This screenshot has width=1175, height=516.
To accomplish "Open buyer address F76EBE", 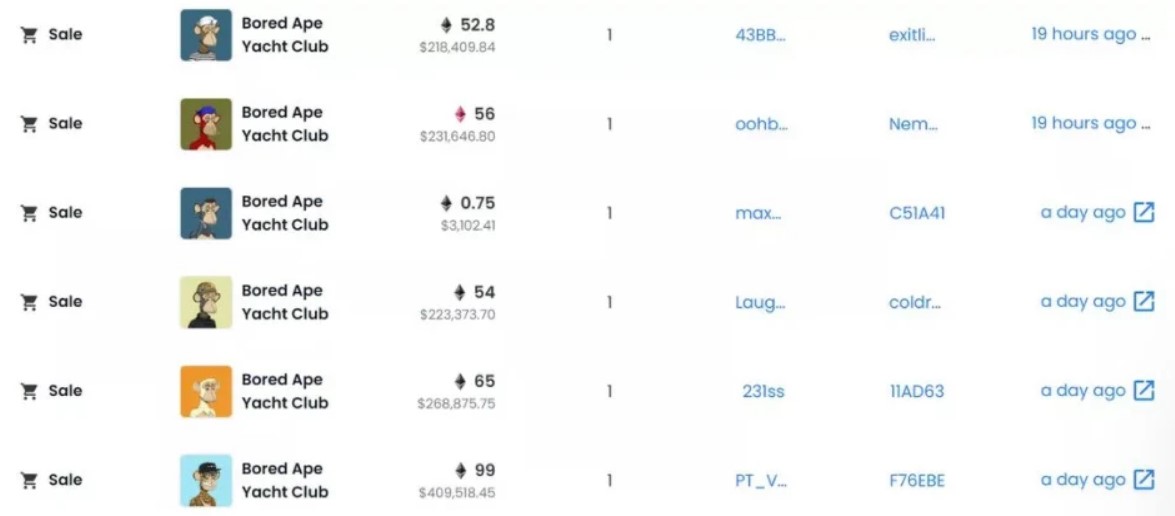I will tap(916, 480).
